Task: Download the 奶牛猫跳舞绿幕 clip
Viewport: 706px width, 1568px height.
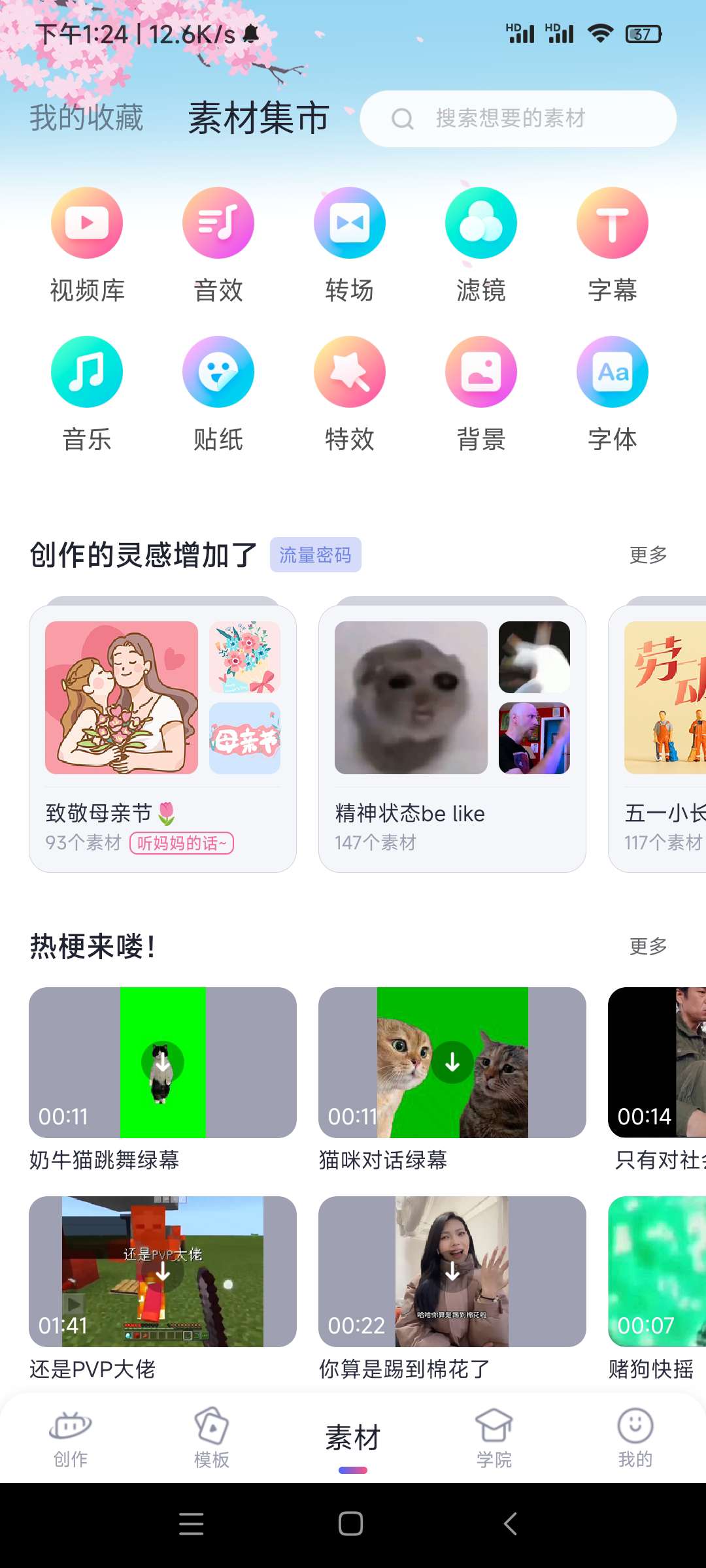Action: (x=163, y=1063)
